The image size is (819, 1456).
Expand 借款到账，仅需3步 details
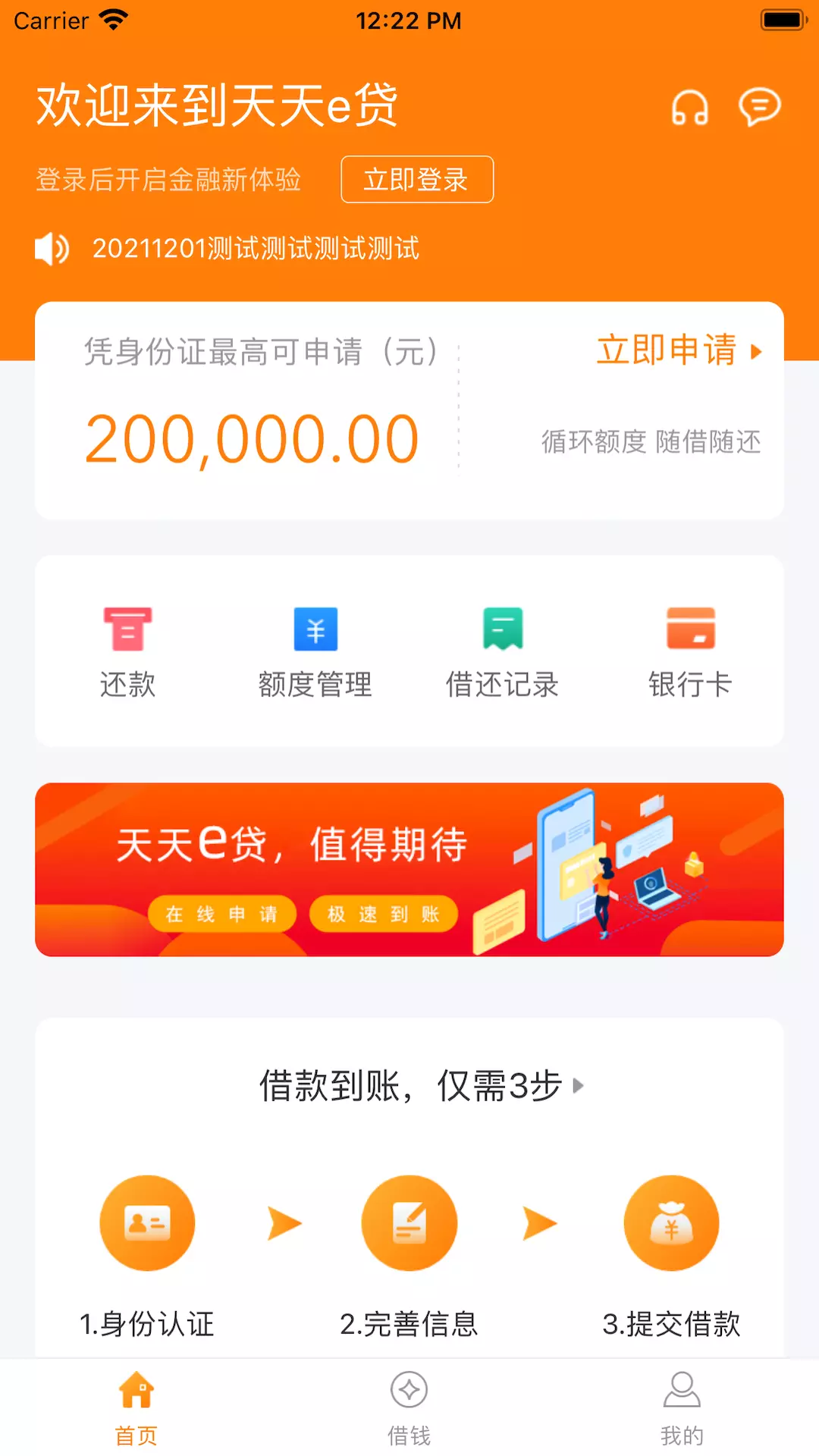click(x=422, y=1086)
